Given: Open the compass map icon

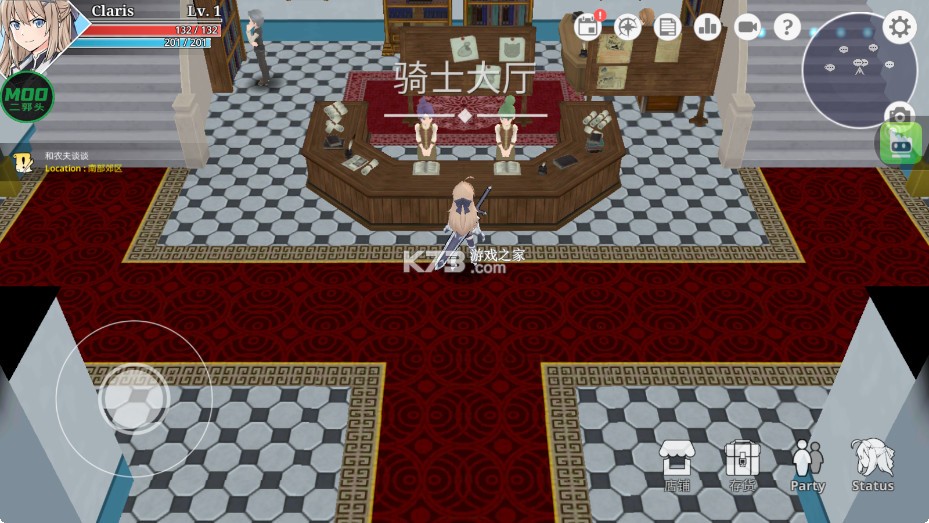Looking at the screenshot, I should coord(628,27).
